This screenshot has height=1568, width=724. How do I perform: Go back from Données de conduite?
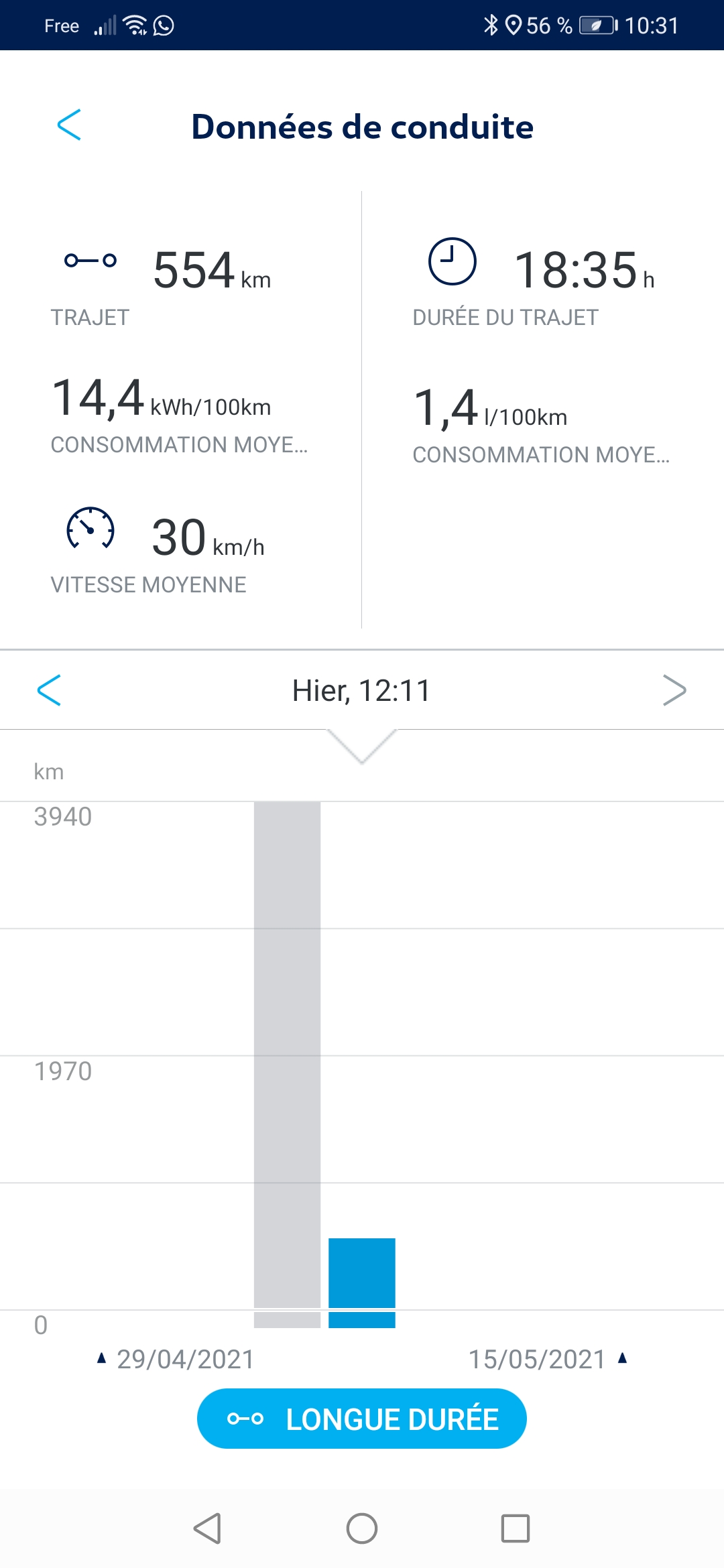pyautogui.click(x=69, y=125)
